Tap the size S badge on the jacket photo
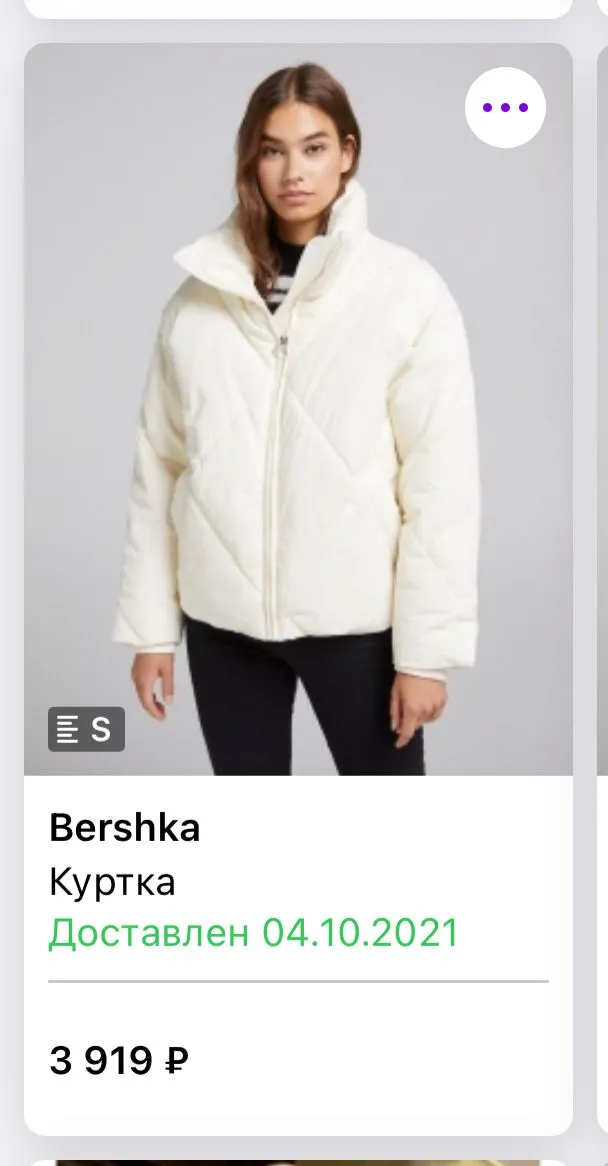Image resolution: width=608 pixels, height=1166 pixels. pos(86,729)
